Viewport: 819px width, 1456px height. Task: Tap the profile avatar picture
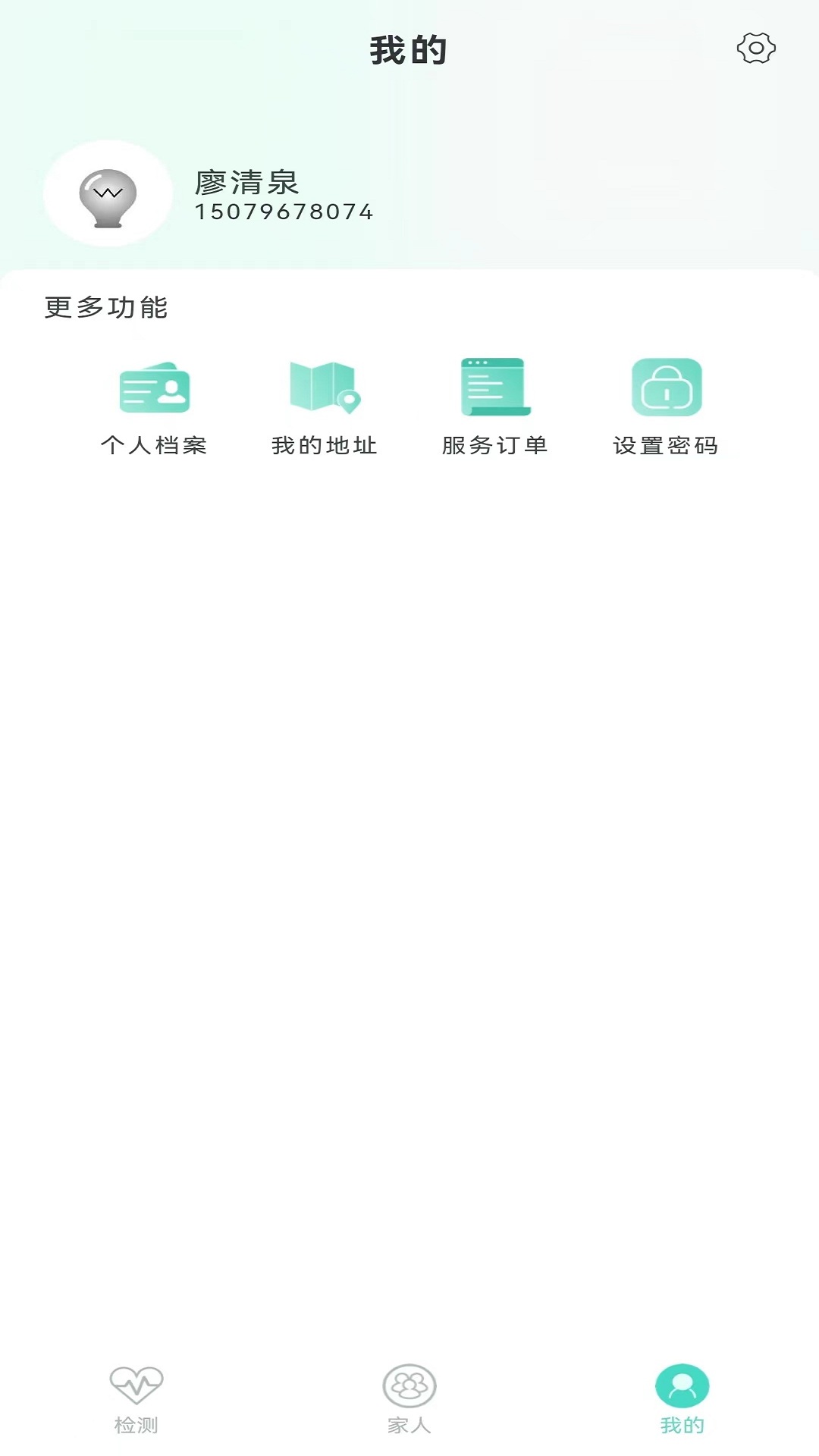pyautogui.click(x=108, y=194)
